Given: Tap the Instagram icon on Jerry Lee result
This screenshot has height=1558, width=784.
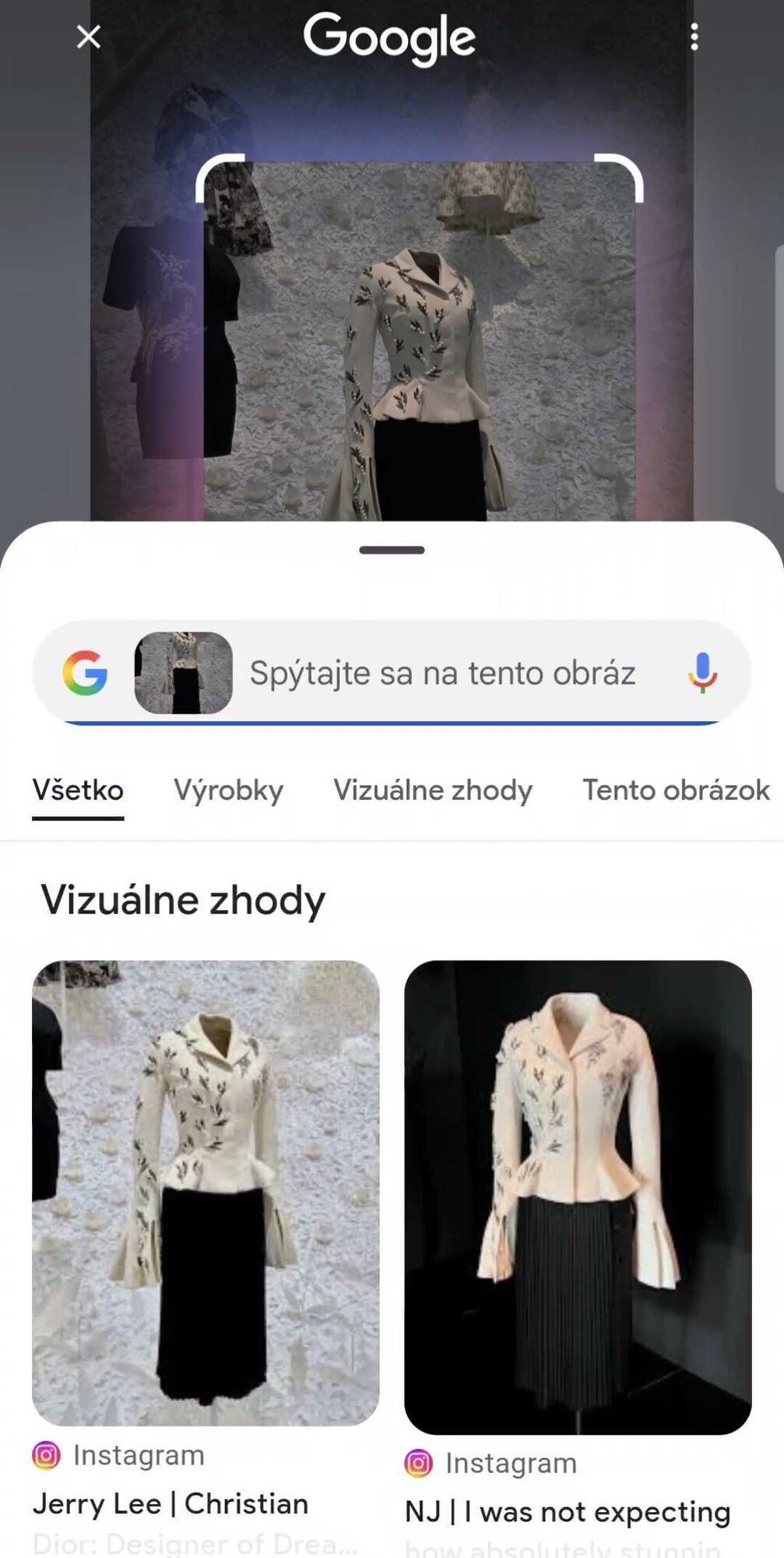Looking at the screenshot, I should pos(47,1454).
